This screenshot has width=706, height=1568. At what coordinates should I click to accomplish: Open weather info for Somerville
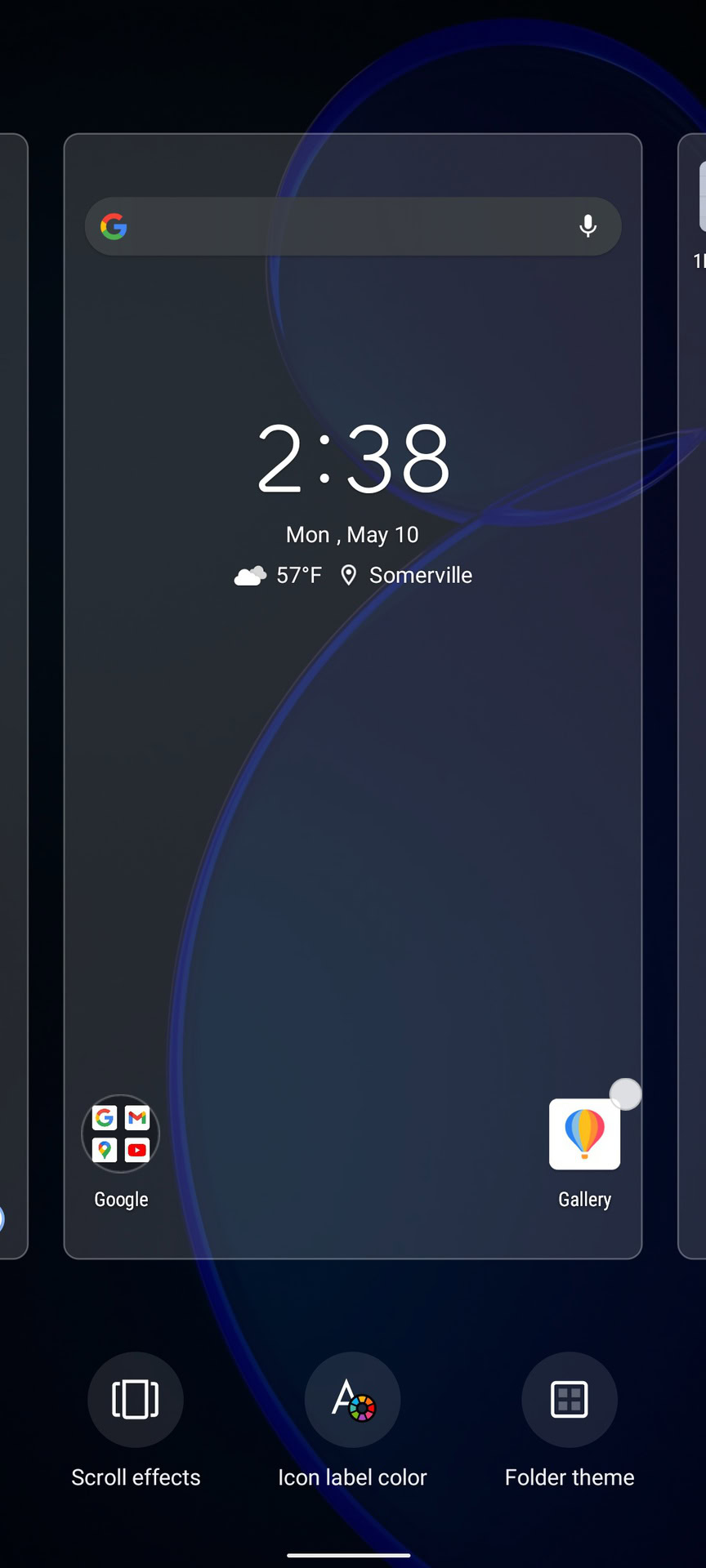click(353, 576)
